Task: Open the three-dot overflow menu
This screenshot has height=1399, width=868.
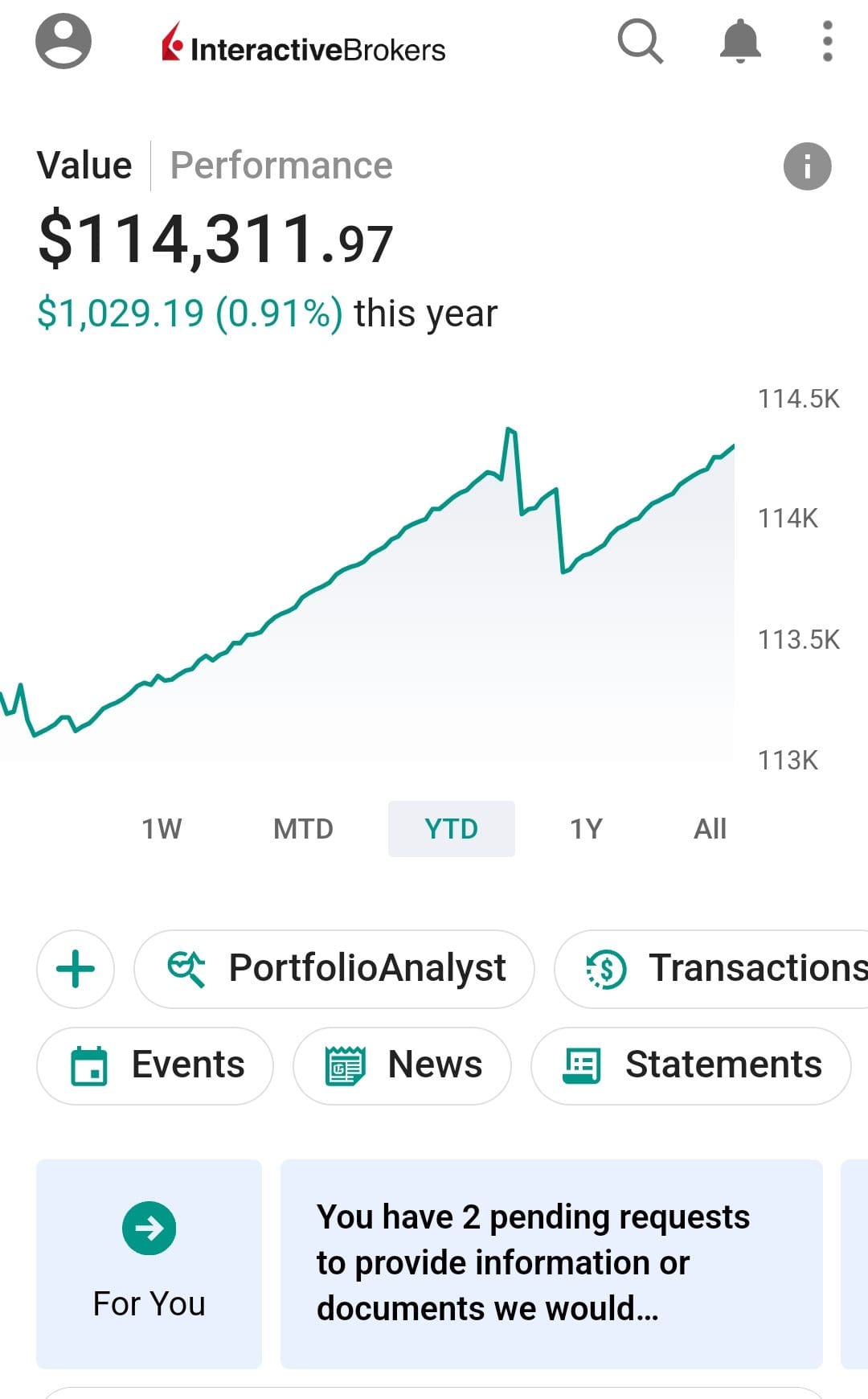Action: click(x=826, y=42)
